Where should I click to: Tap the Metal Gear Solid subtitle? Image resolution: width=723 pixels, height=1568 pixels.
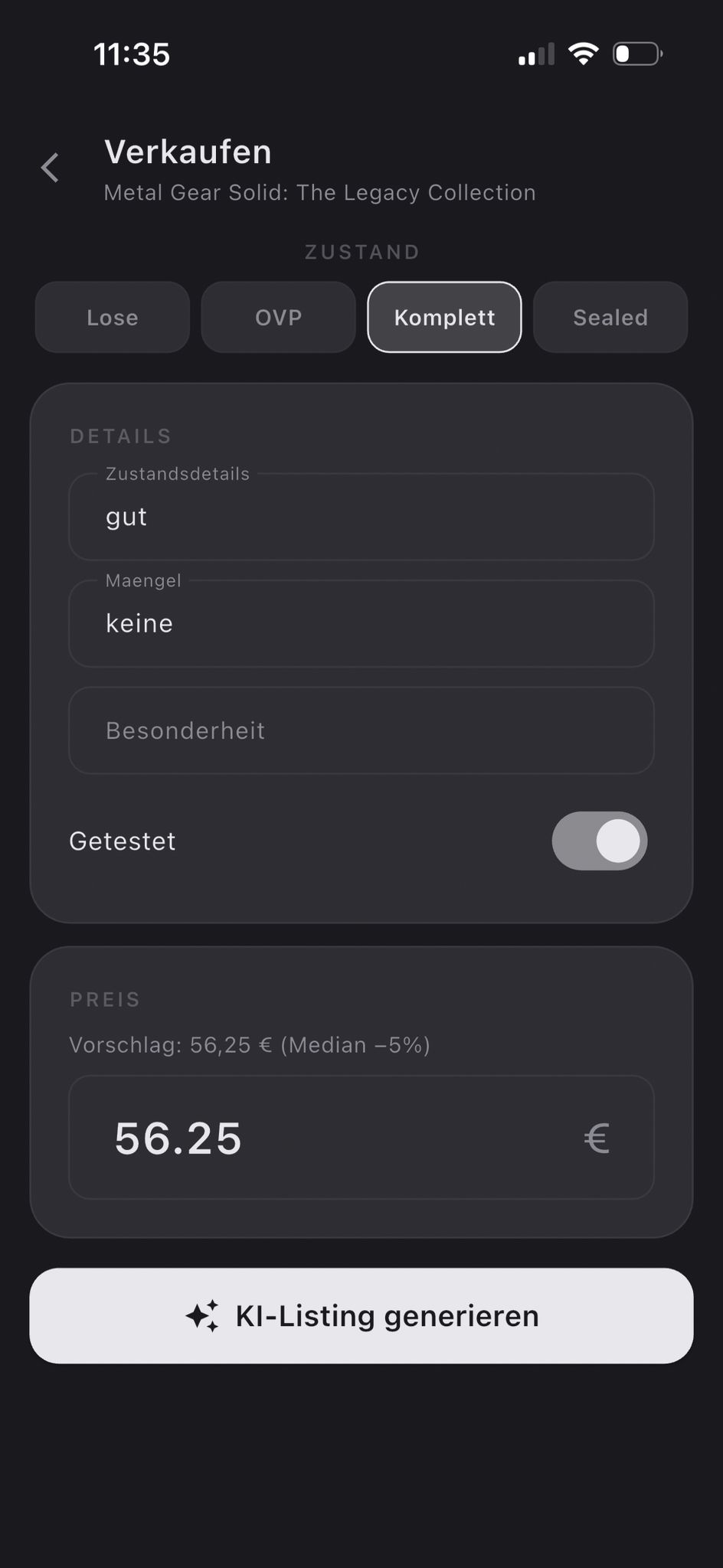click(x=319, y=192)
